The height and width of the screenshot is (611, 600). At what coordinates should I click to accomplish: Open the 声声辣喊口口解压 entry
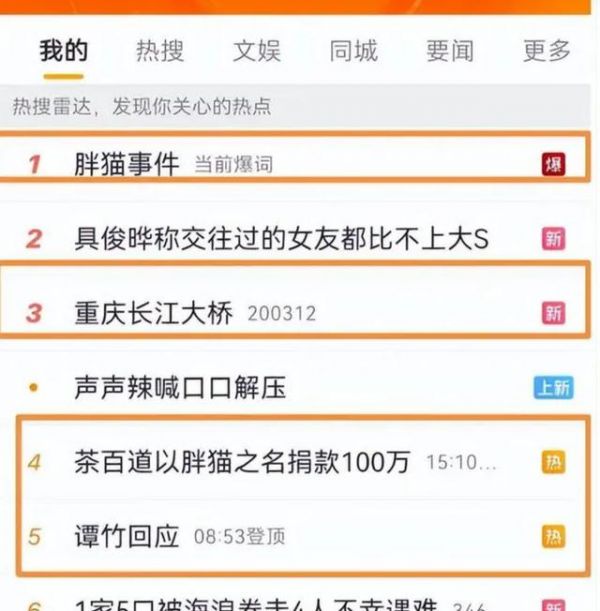click(180, 387)
